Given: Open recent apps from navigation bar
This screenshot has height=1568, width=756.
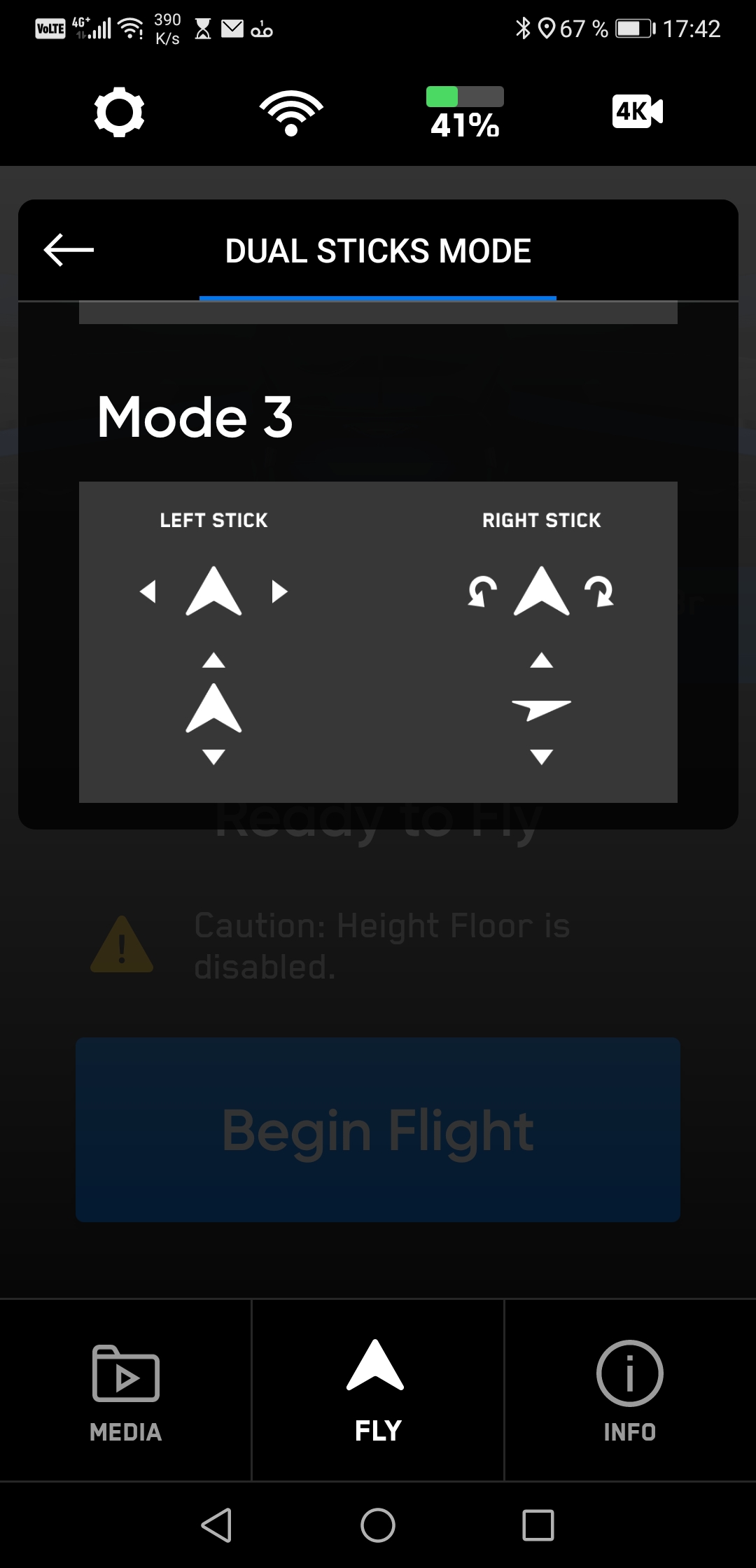Looking at the screenshot, I should [538, 1525].
